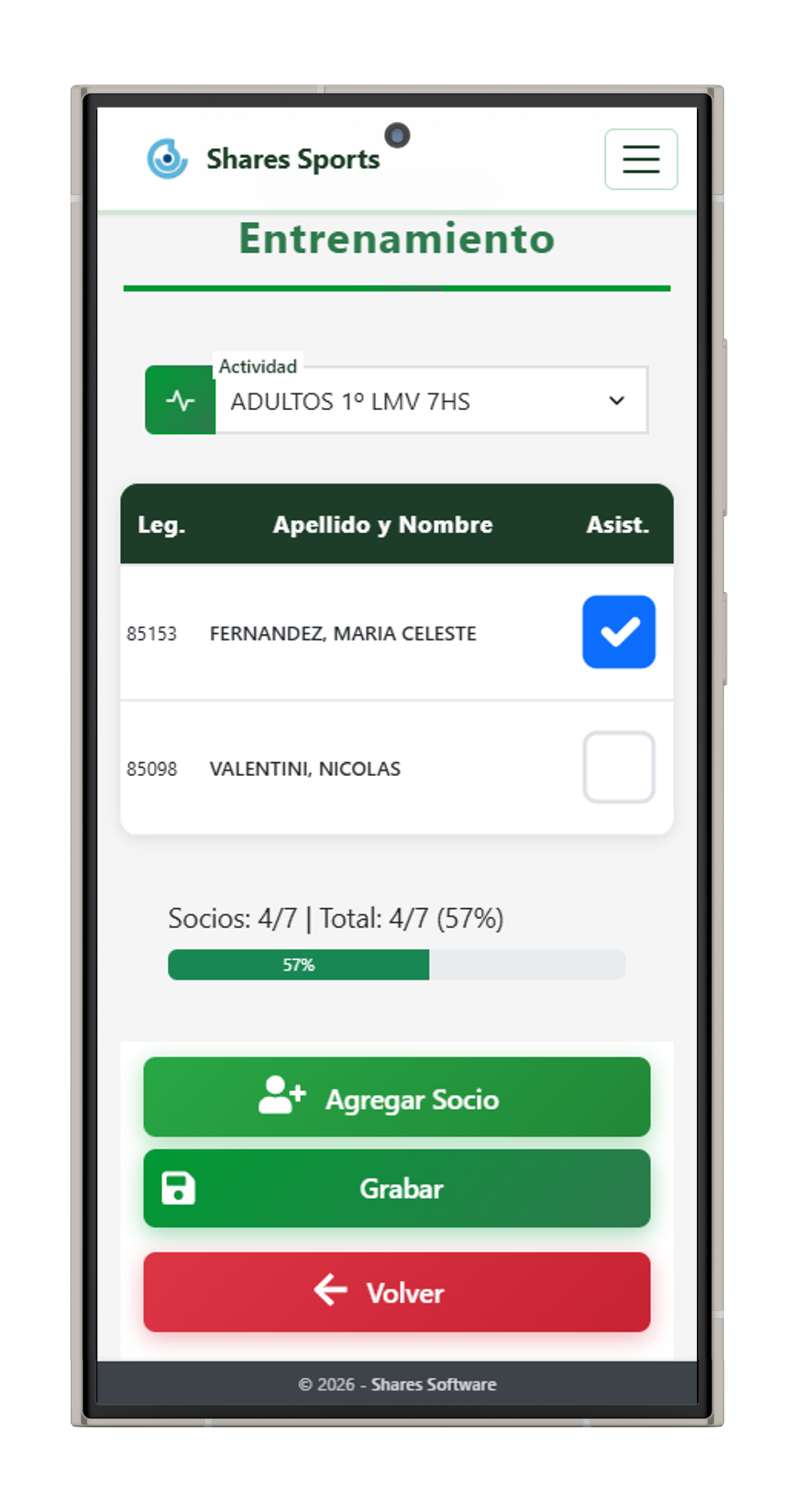798x1512 pixels.
Task: Uncheck attendance for Fernandez, Maria Celeste
Action: [x=618, y=632]
